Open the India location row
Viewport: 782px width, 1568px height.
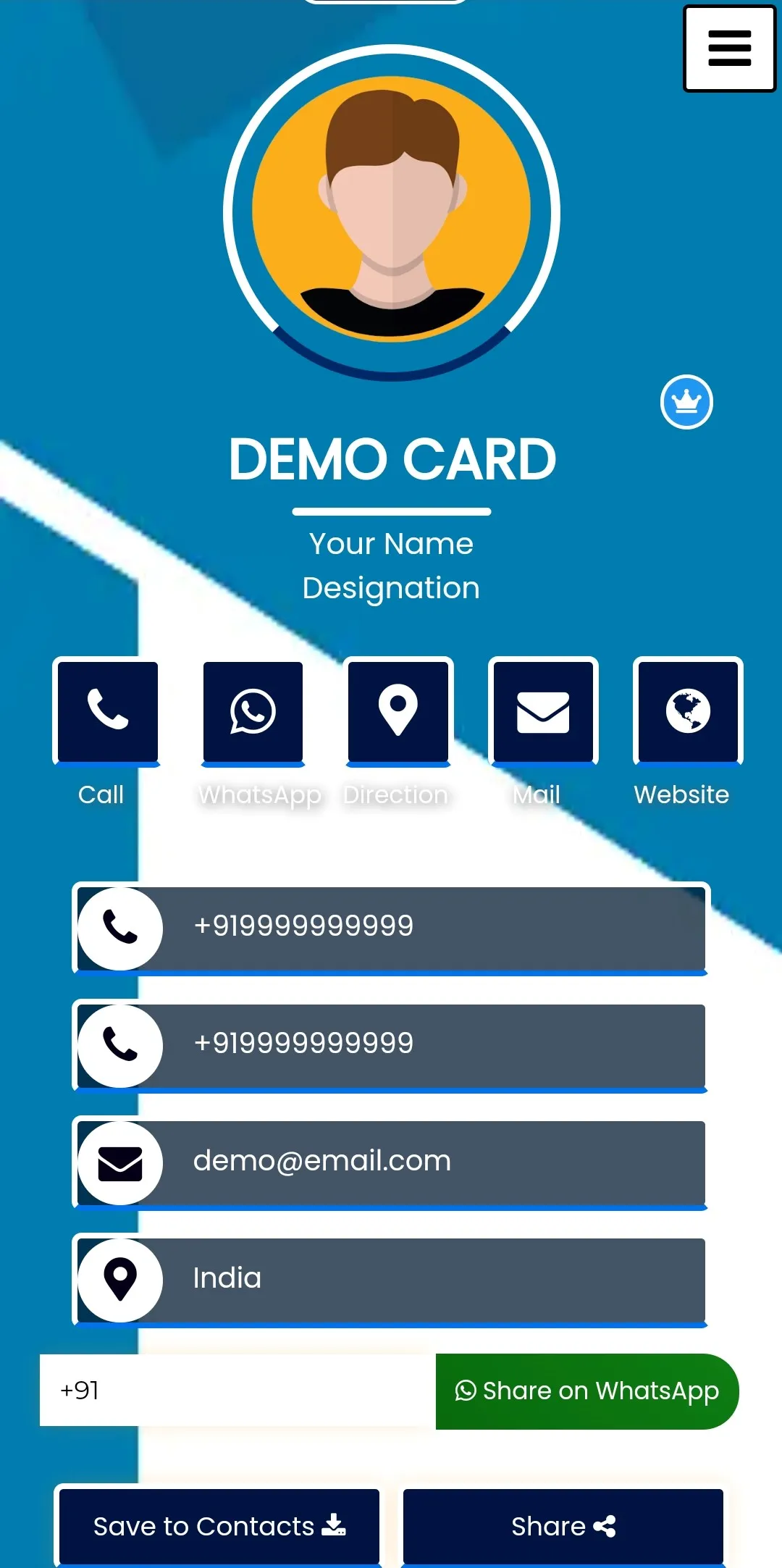tap(391, 1280)
